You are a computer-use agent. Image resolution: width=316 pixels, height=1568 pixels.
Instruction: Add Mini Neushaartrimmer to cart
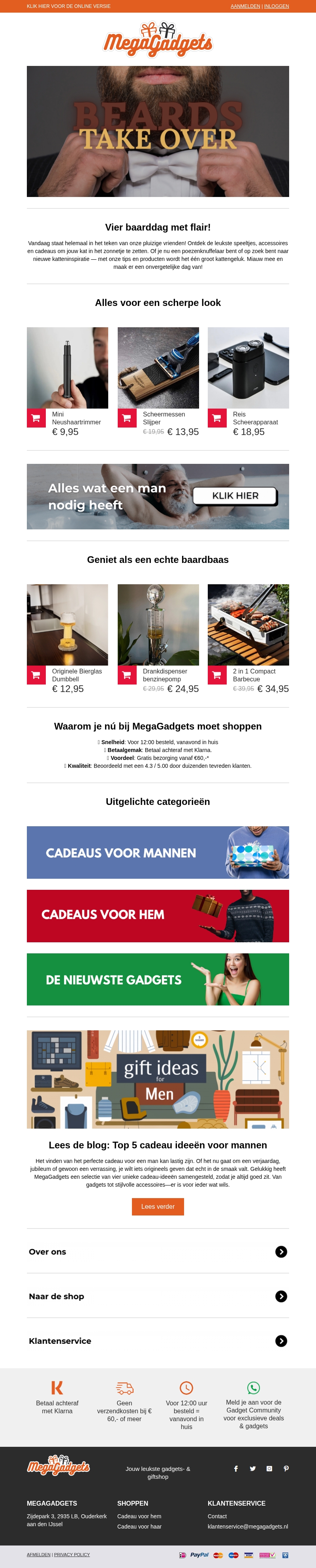pos(36,418)
